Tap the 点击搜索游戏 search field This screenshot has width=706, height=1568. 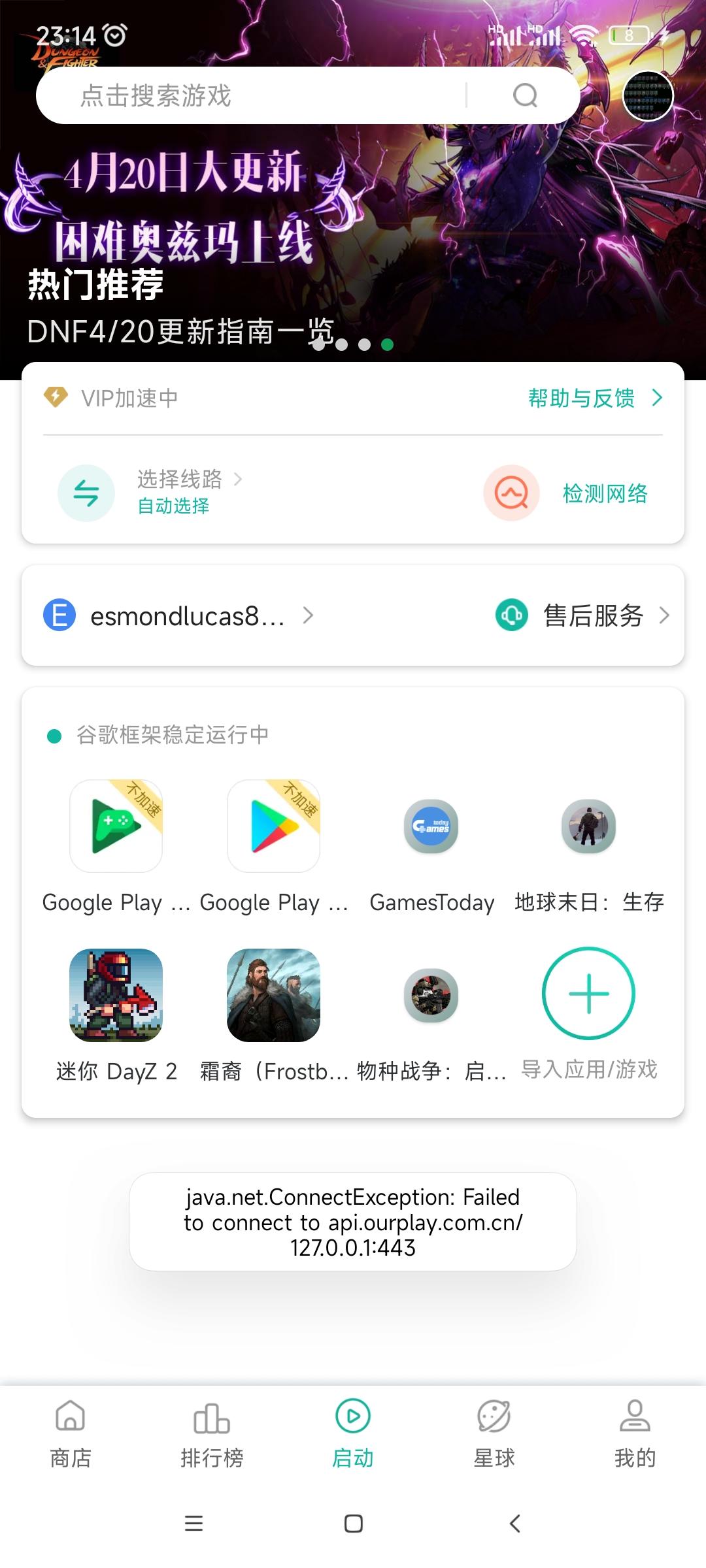261,95
